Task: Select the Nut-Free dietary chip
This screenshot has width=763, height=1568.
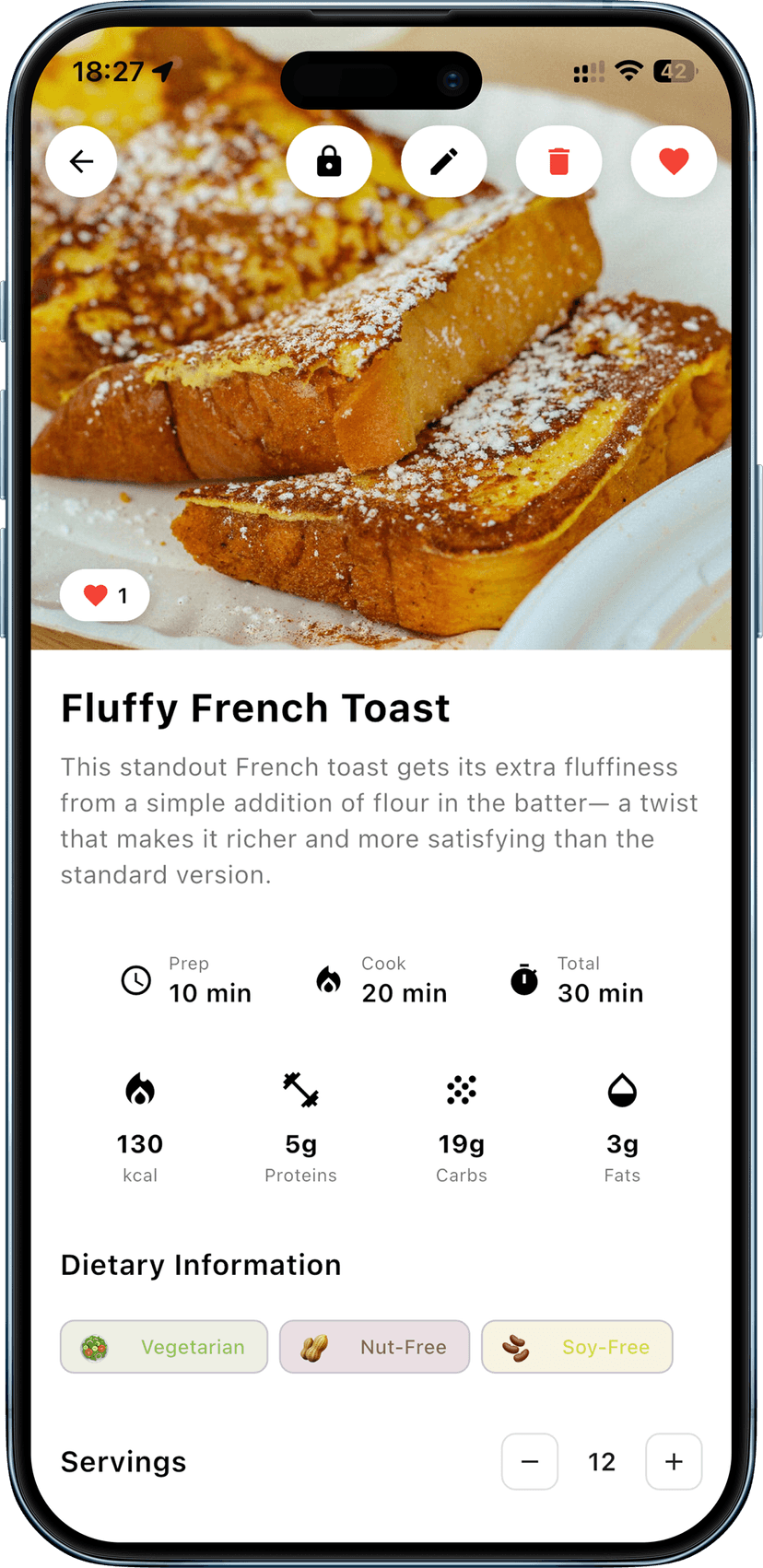Action: (x=374, y=1347)
